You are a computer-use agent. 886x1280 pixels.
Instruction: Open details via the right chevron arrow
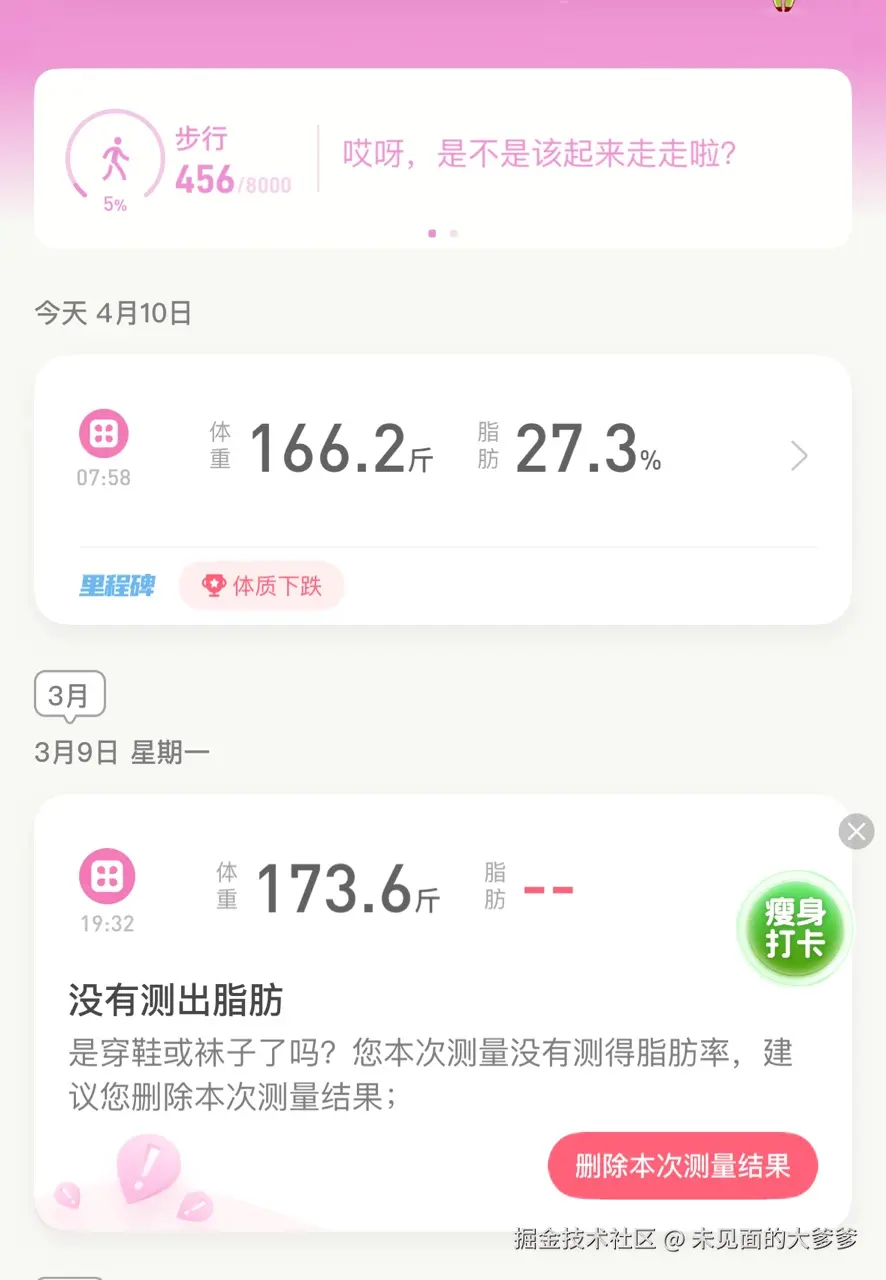click(x=797, y=456)
